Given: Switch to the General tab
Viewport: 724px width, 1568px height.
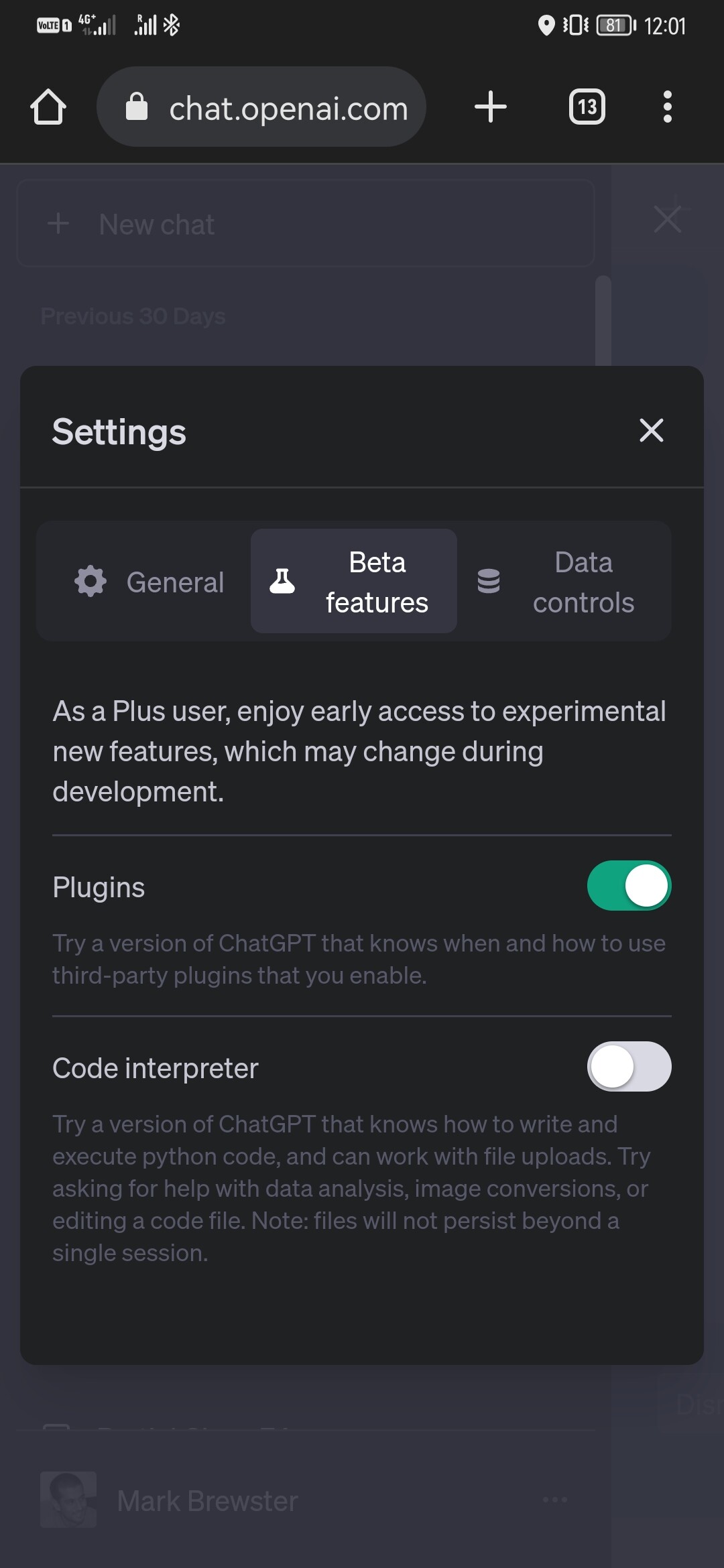Looking at the screenshot, I should (x=148, y=582).
